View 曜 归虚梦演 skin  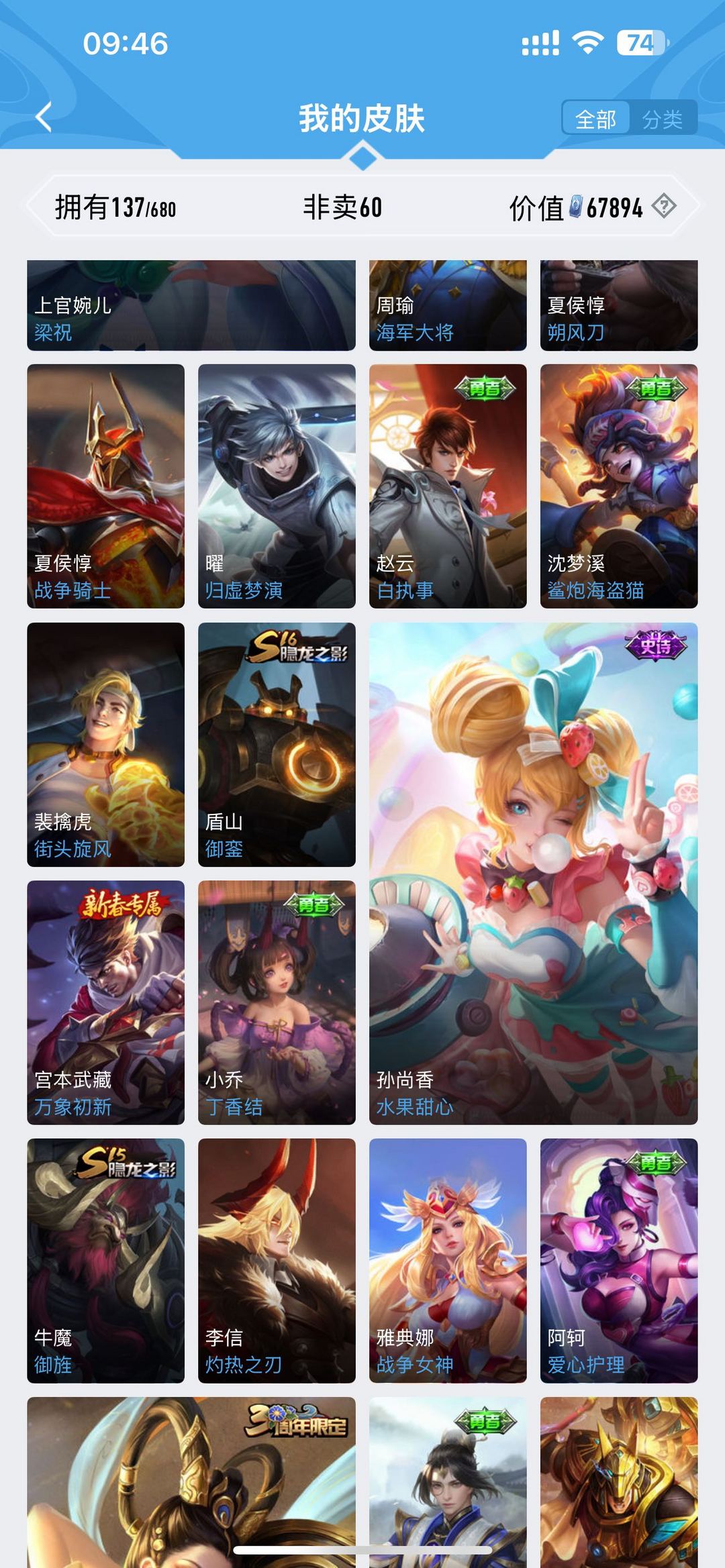click(277, 486)
